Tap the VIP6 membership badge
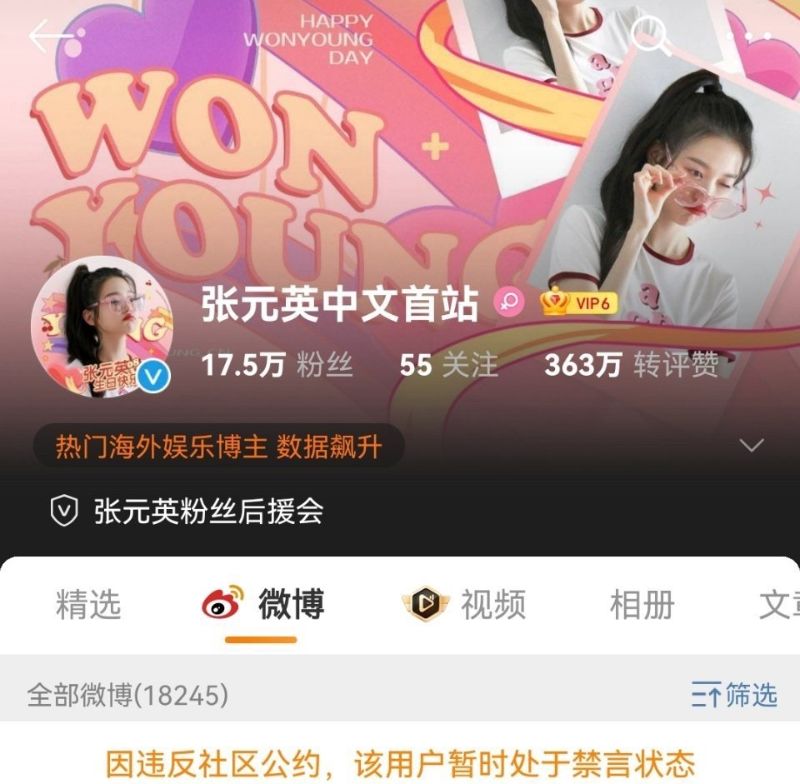This screenshot has width=800, height=784. [579, 302]
